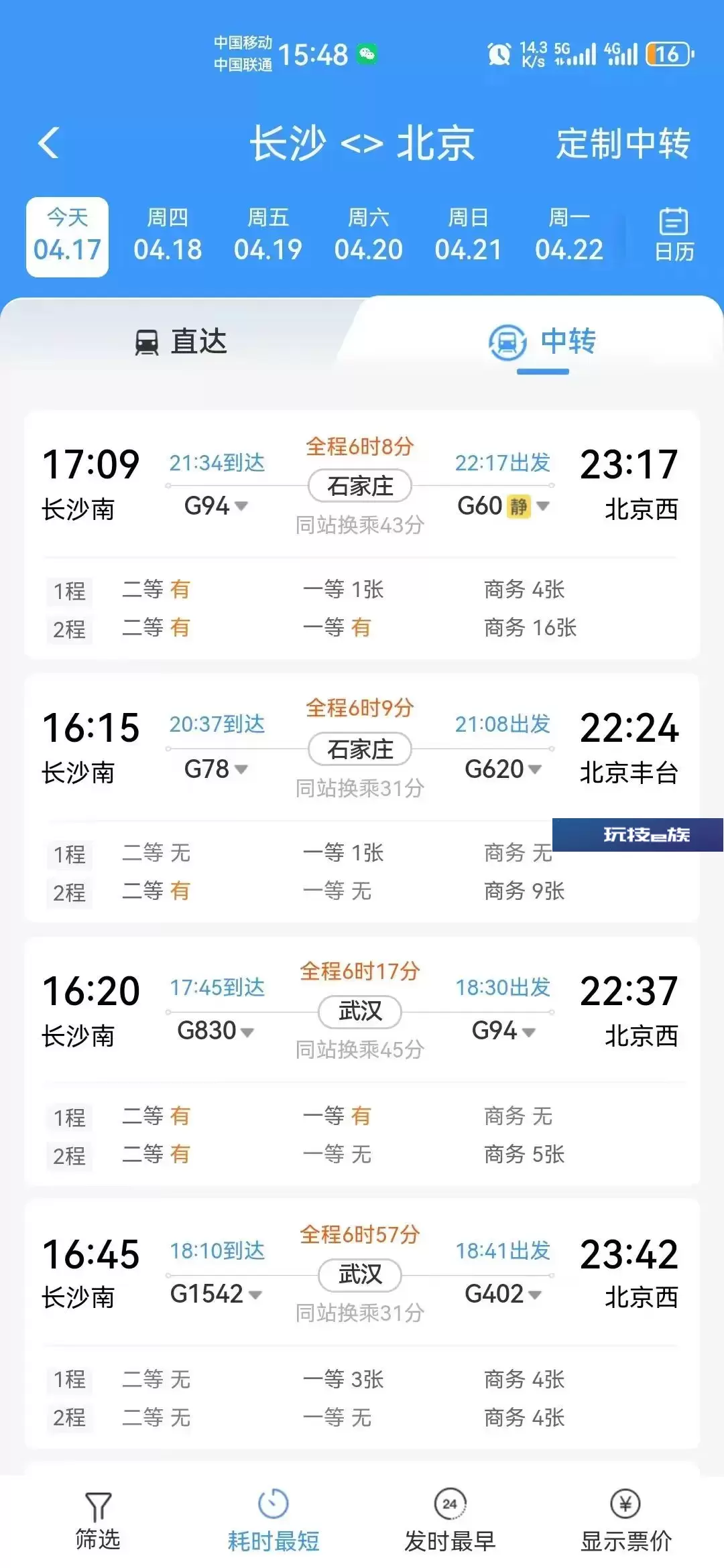The image size is (724, 1568).
Task: Expand G620 train dropdown
Action: (x=503, y=769)
